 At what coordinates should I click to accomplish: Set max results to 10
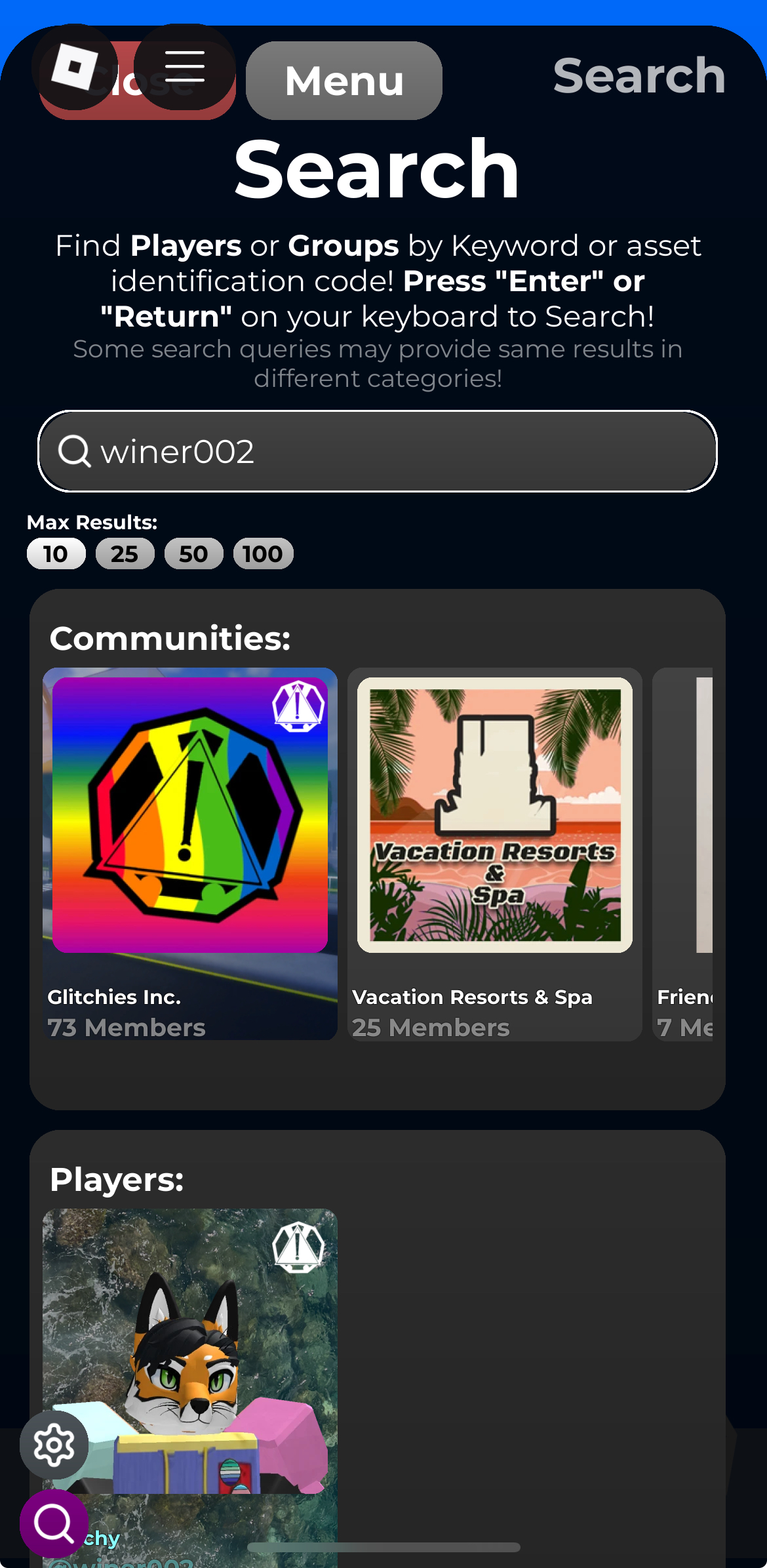click(56, 553)
